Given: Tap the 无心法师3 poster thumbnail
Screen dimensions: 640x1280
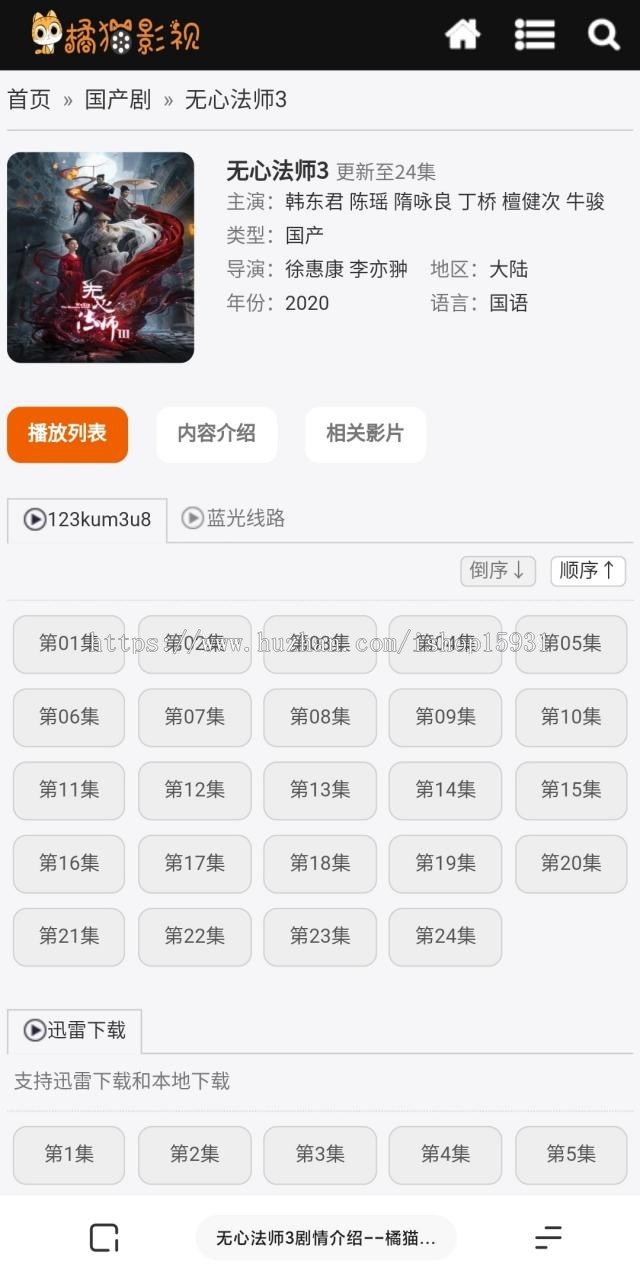Looking at the screenshot, I should click(100, 257).
